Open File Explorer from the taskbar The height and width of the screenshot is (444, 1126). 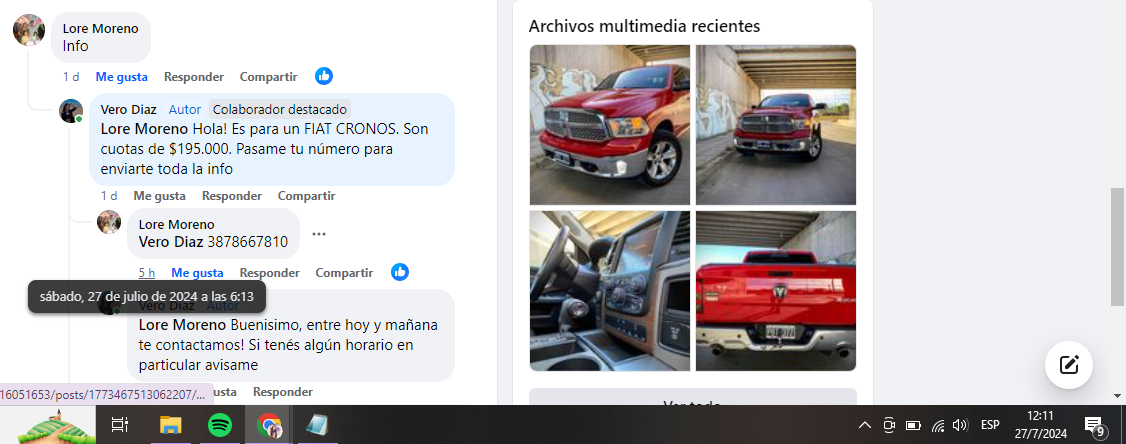170,425
